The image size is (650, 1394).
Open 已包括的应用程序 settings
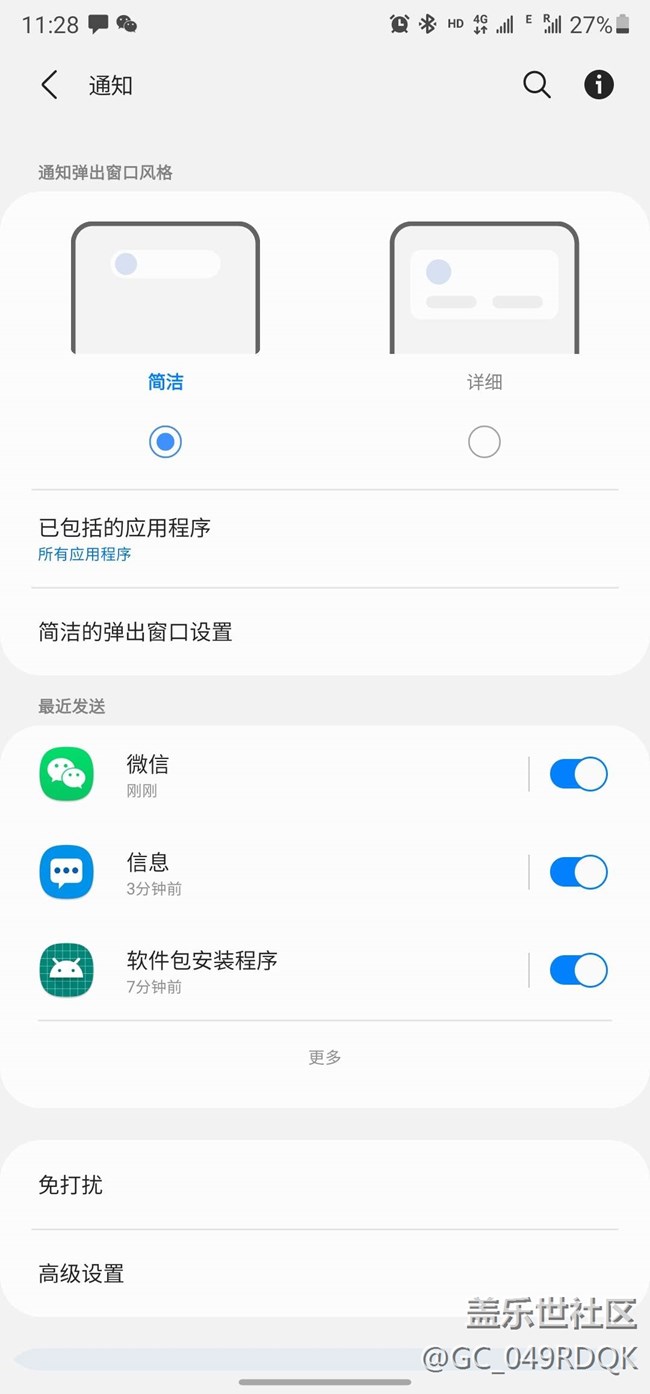[325, 539]
